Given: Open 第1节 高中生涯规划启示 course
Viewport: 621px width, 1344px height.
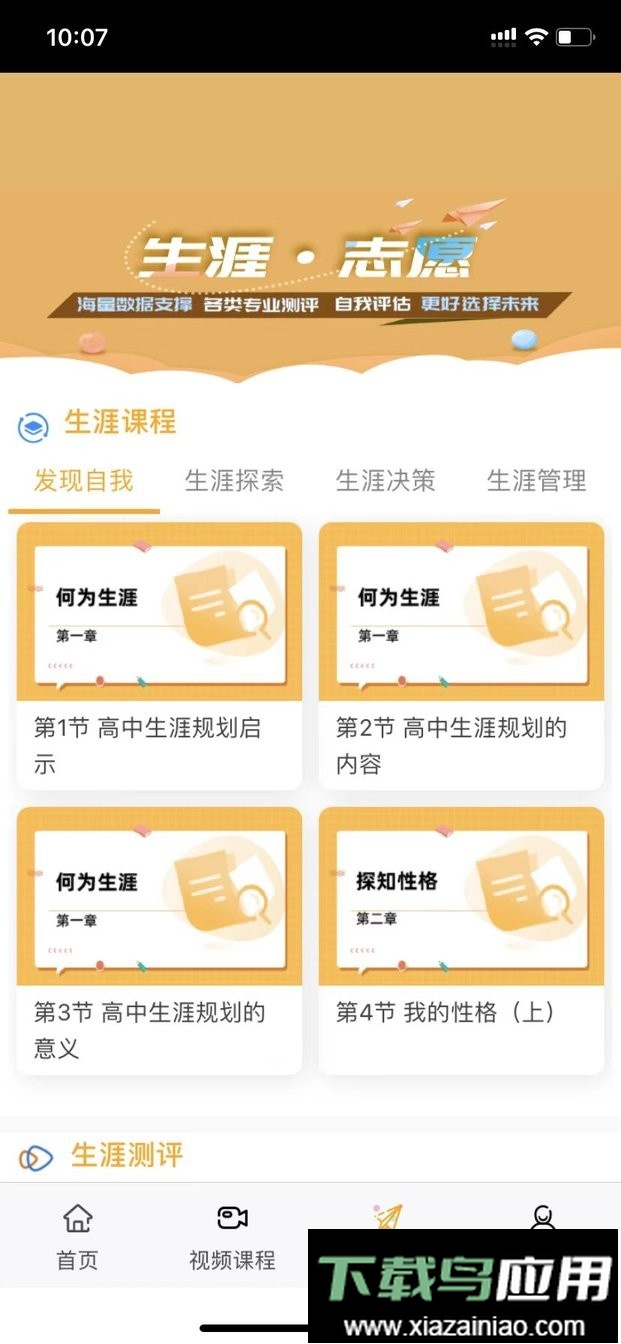Looking at the screenshot, I should [x=159, y=655].
